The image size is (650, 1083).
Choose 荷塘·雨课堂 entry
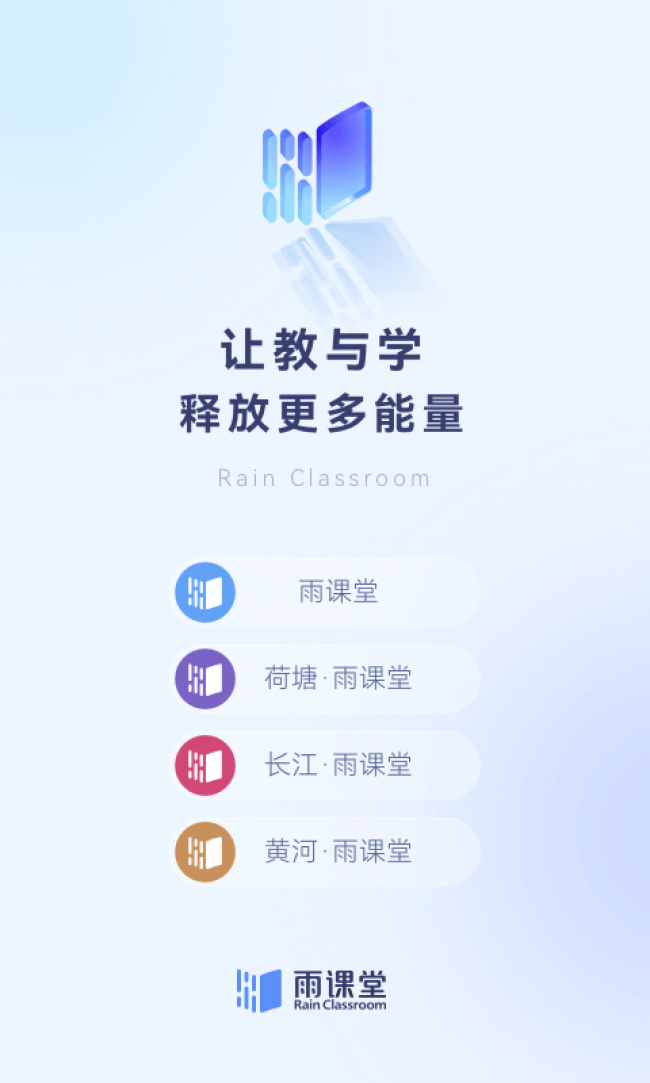(326, 679)
